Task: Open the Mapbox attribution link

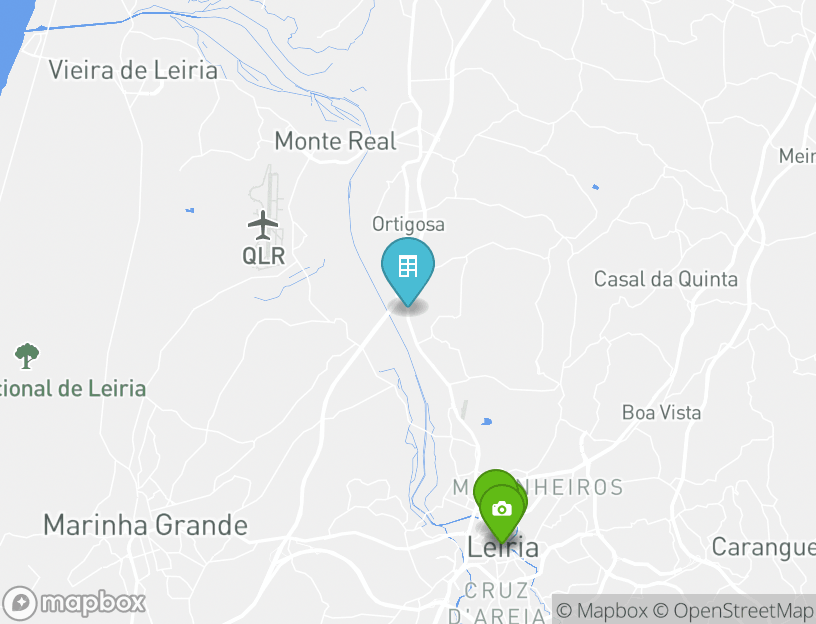Action: 603,610
